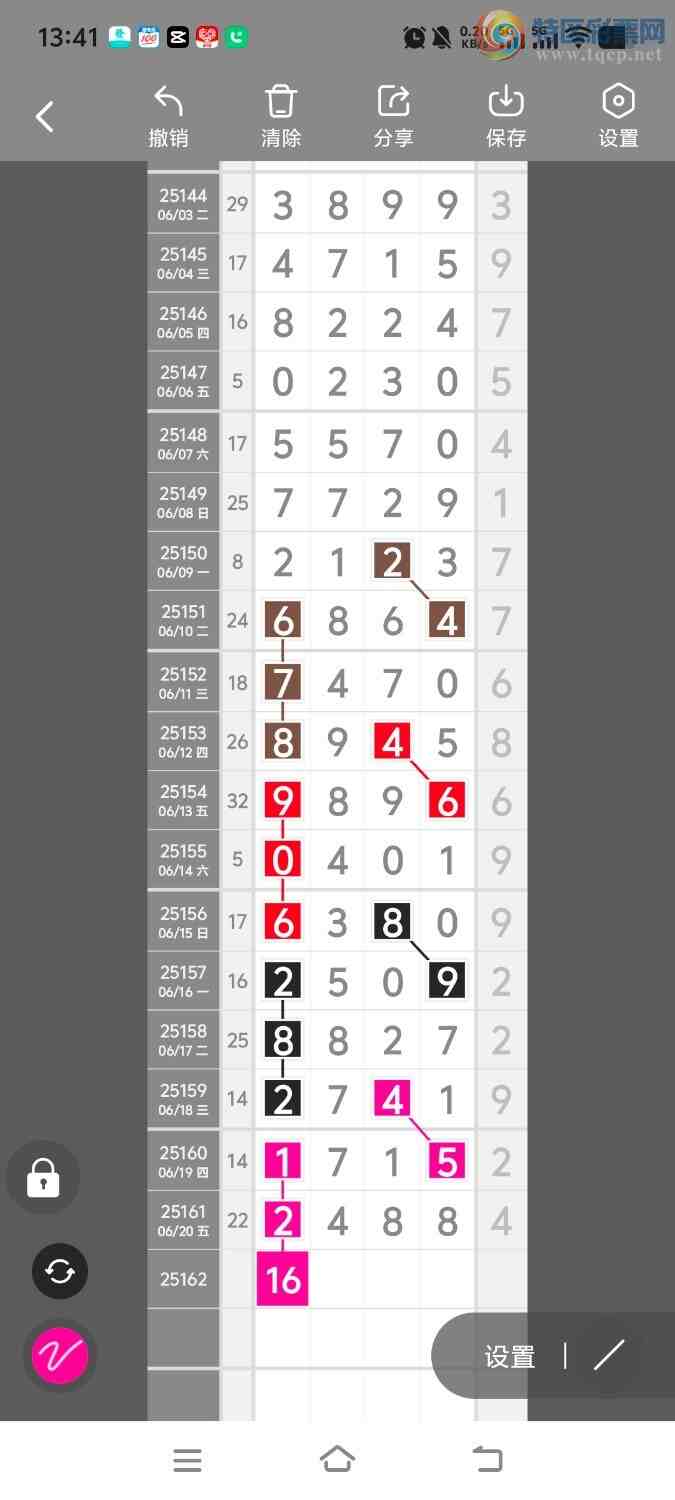This screenshot has width=675, height=1500.
Task: Open 设置 in the floating pill
Action: tap(510, 1357)
